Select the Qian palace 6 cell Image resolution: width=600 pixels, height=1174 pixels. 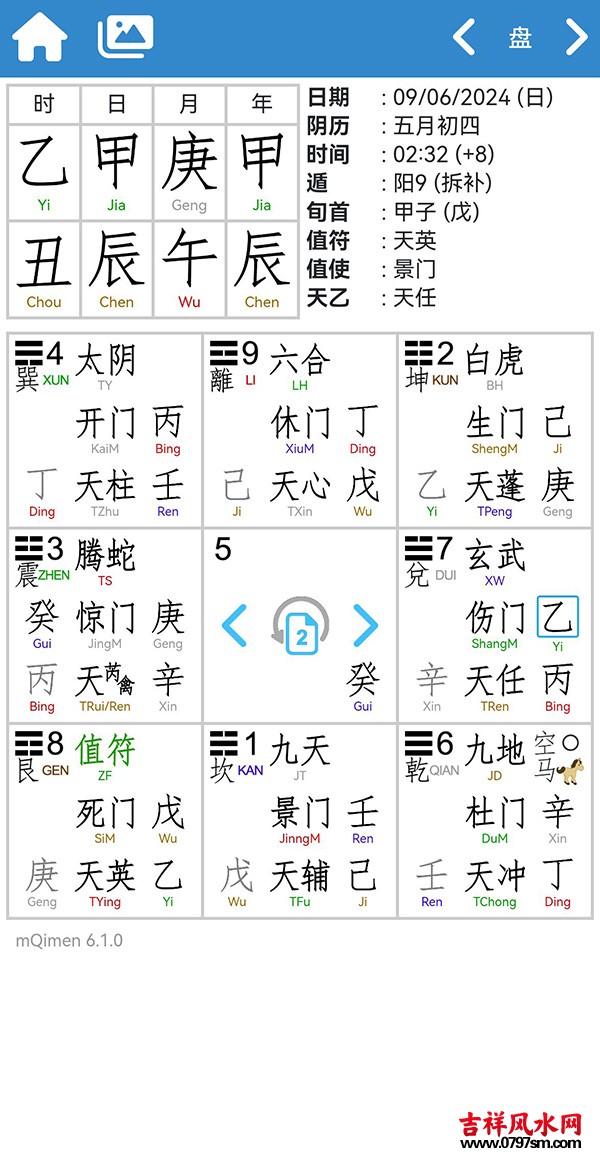pos(495,820)
